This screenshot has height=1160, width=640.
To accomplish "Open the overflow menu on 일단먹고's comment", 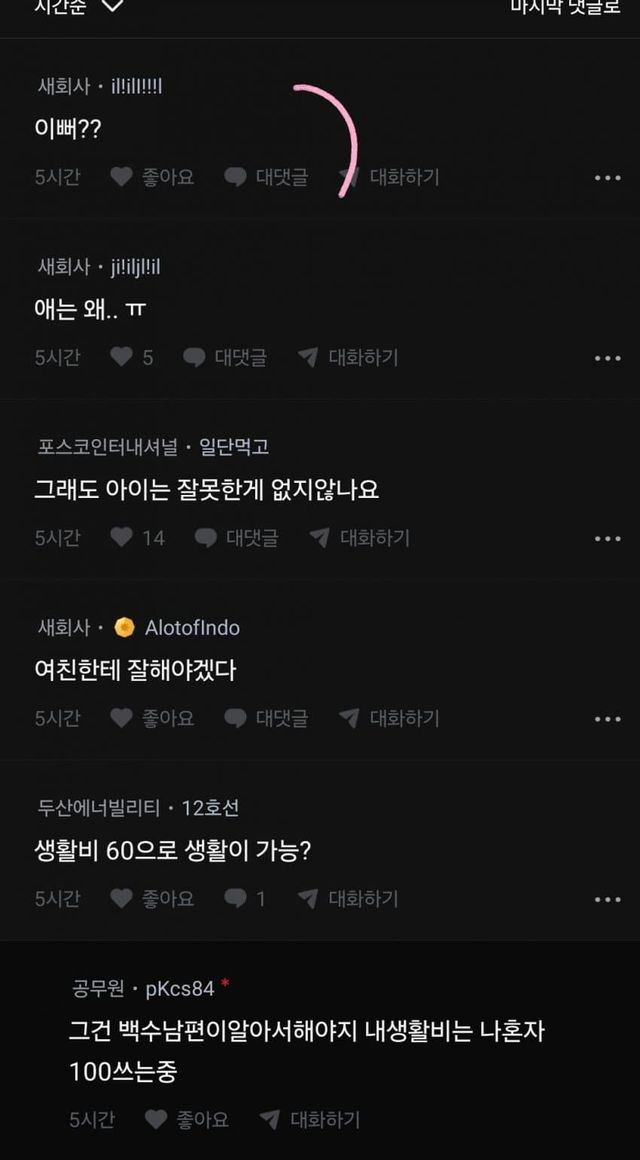I will pos(608,539).
